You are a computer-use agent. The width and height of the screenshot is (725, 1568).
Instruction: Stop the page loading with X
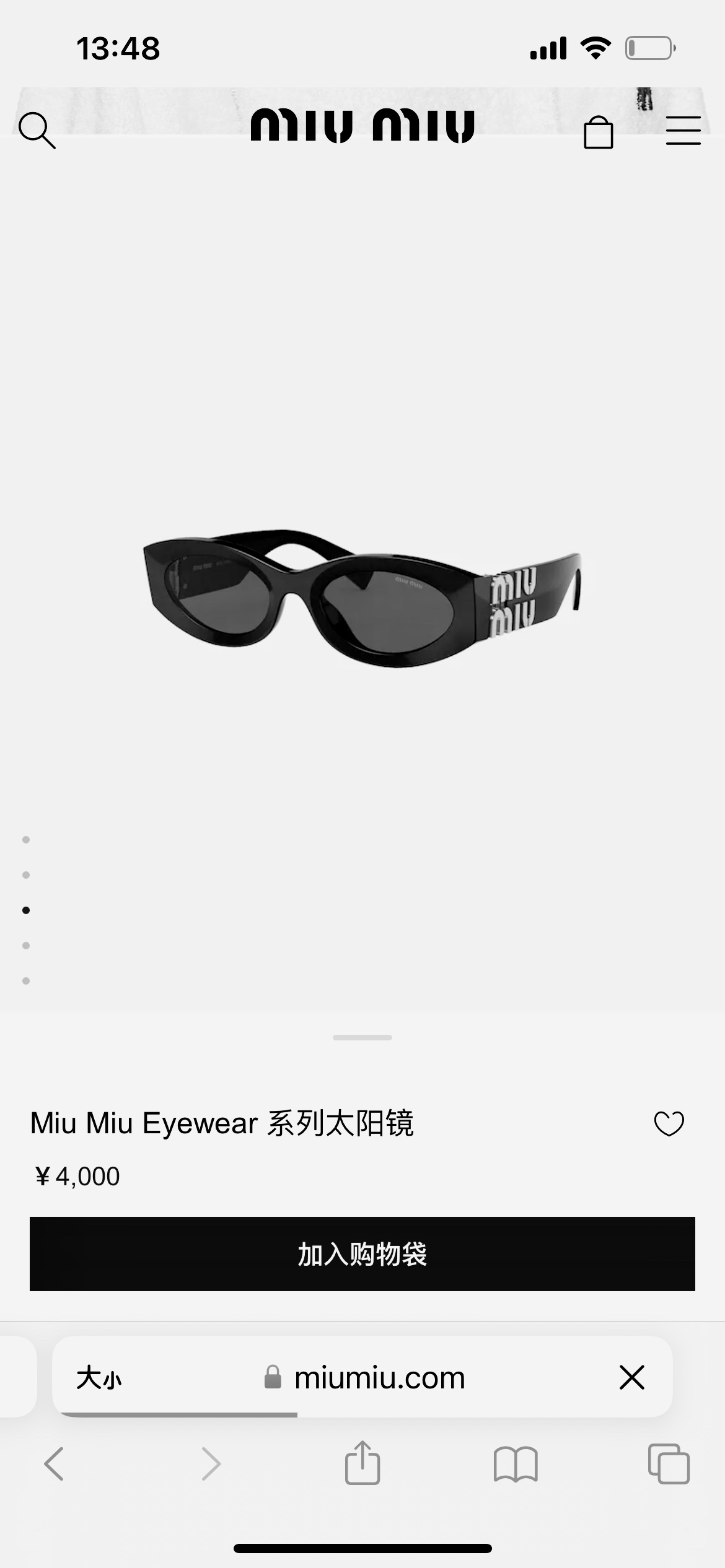(632, 1377)
